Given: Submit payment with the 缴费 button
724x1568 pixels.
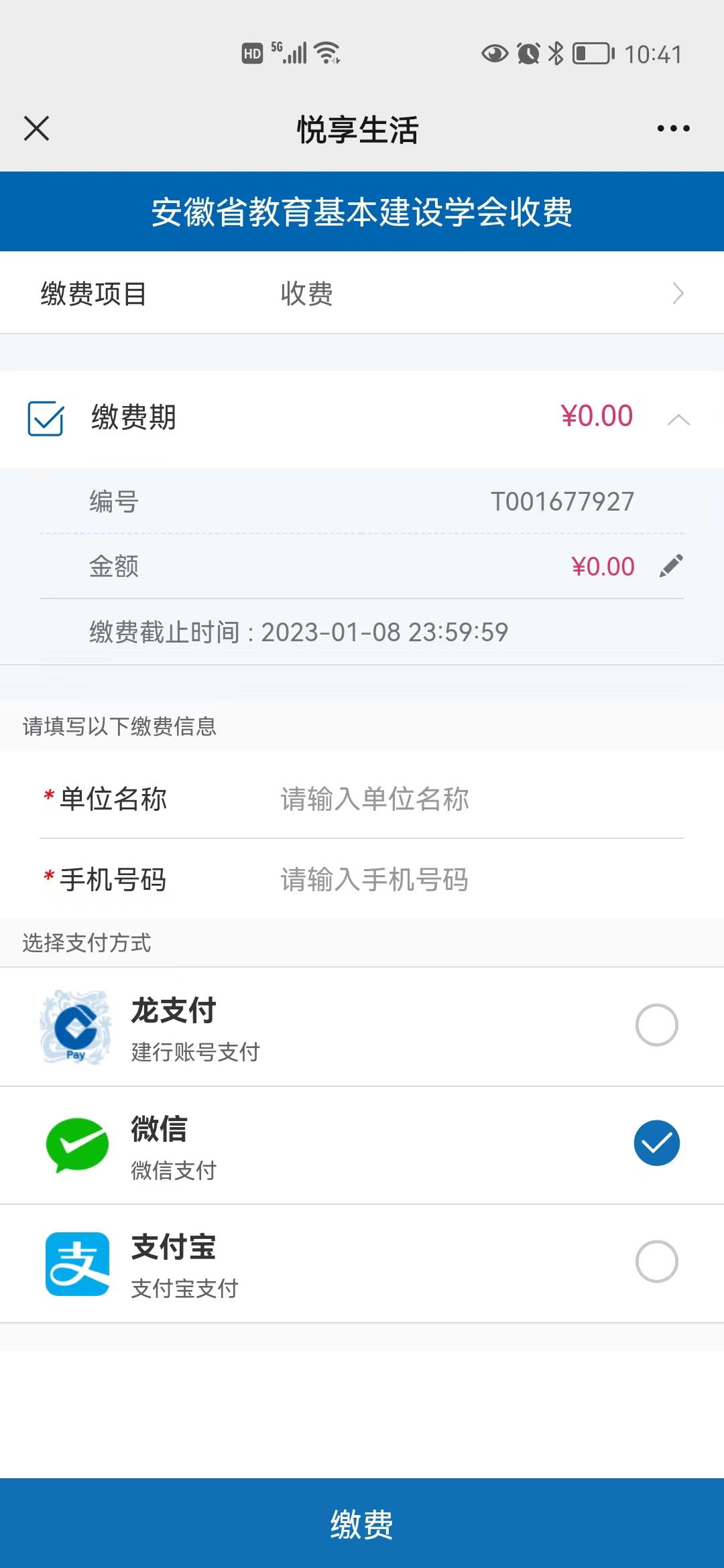Looking at the screenshot, I should click(362, 1524).
